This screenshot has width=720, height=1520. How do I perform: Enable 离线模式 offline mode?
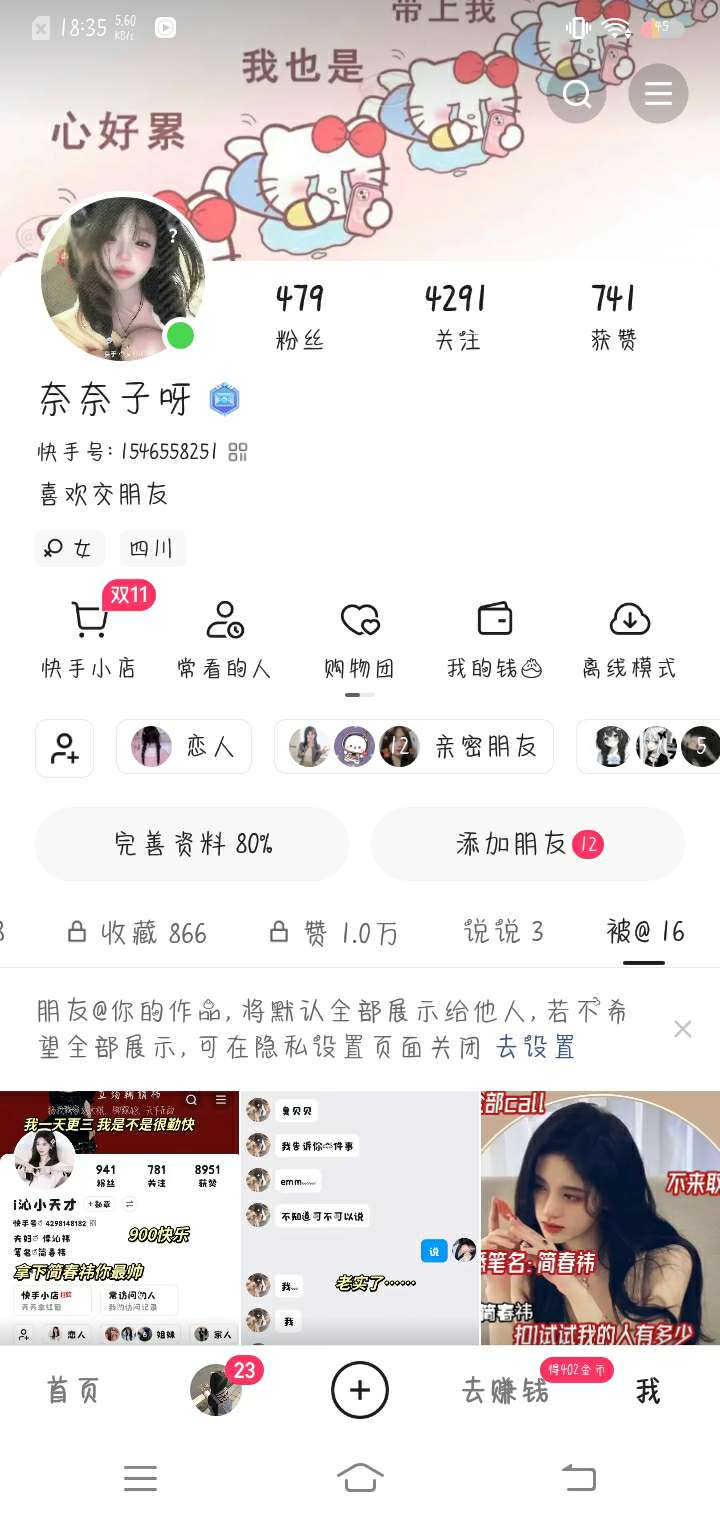[x=629, y=640]
